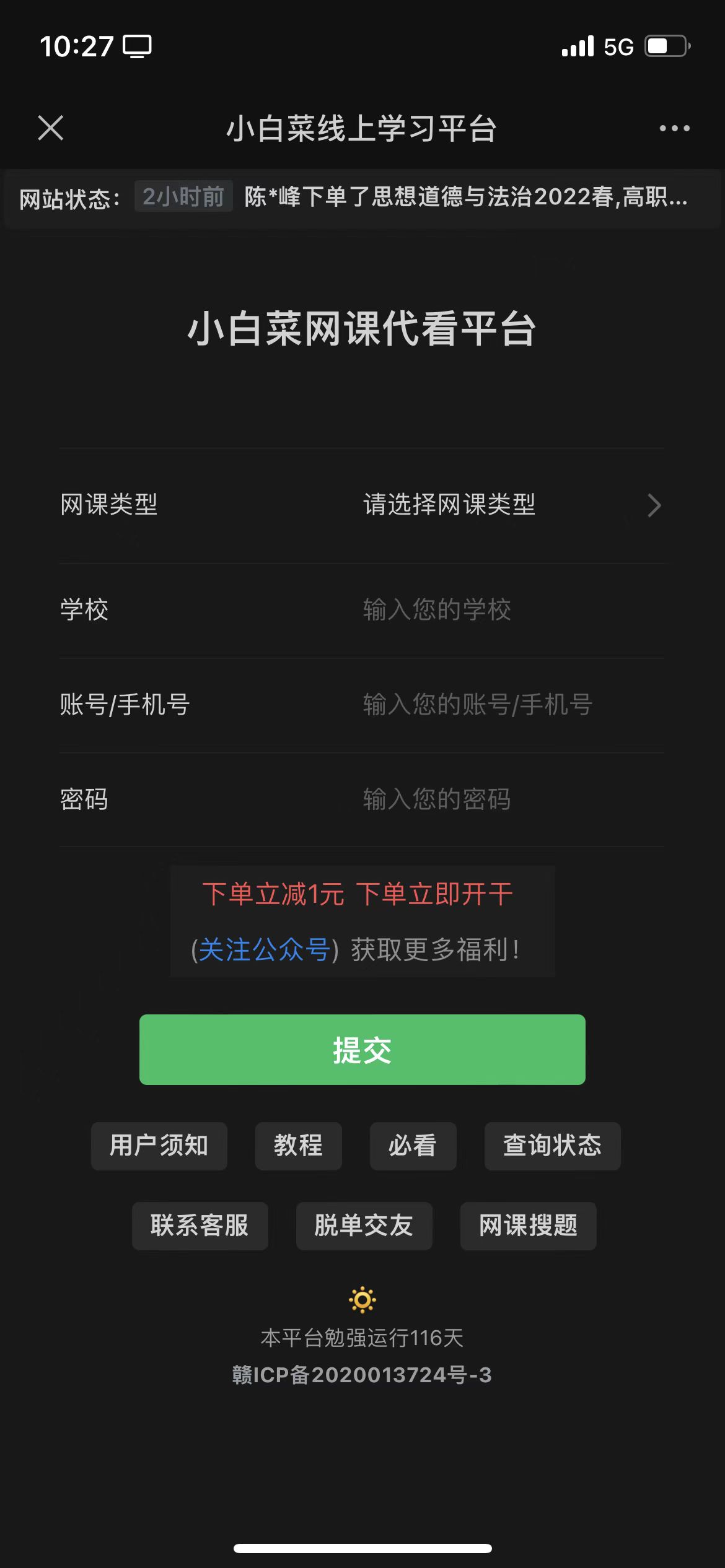The height and width of the screenshot is (1568, 725).
Task: Check order via 查询状态
Action: (553, 1146)
